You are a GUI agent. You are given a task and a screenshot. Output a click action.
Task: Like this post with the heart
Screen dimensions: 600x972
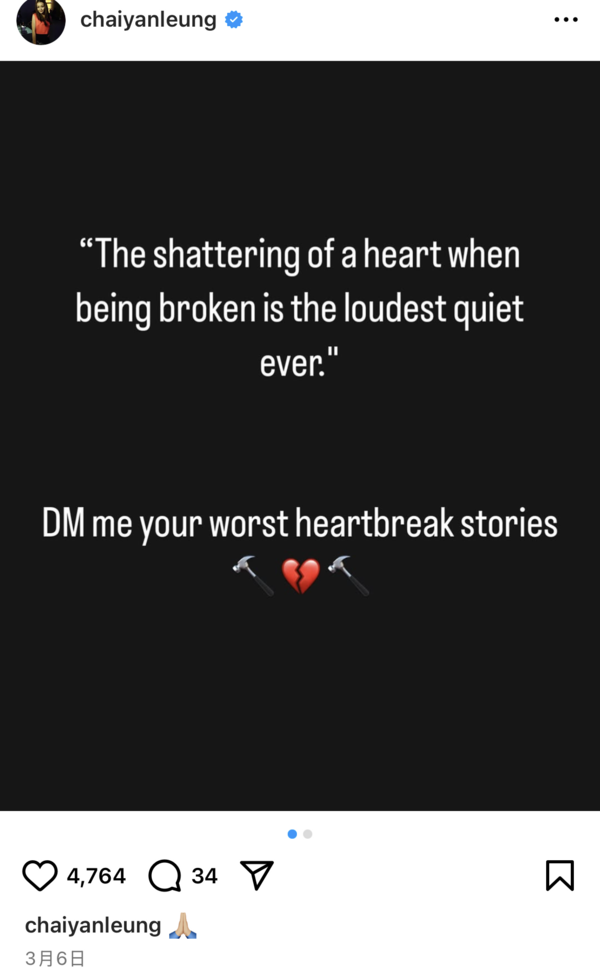tap(40, 876)
